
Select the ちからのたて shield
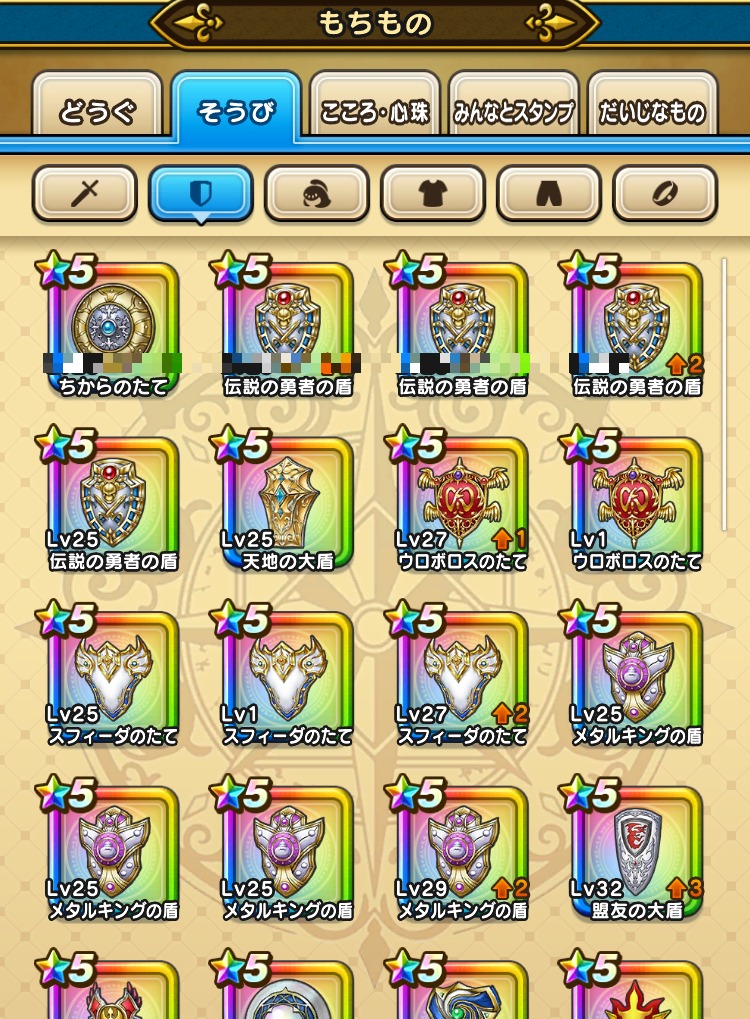click(112, 325)
